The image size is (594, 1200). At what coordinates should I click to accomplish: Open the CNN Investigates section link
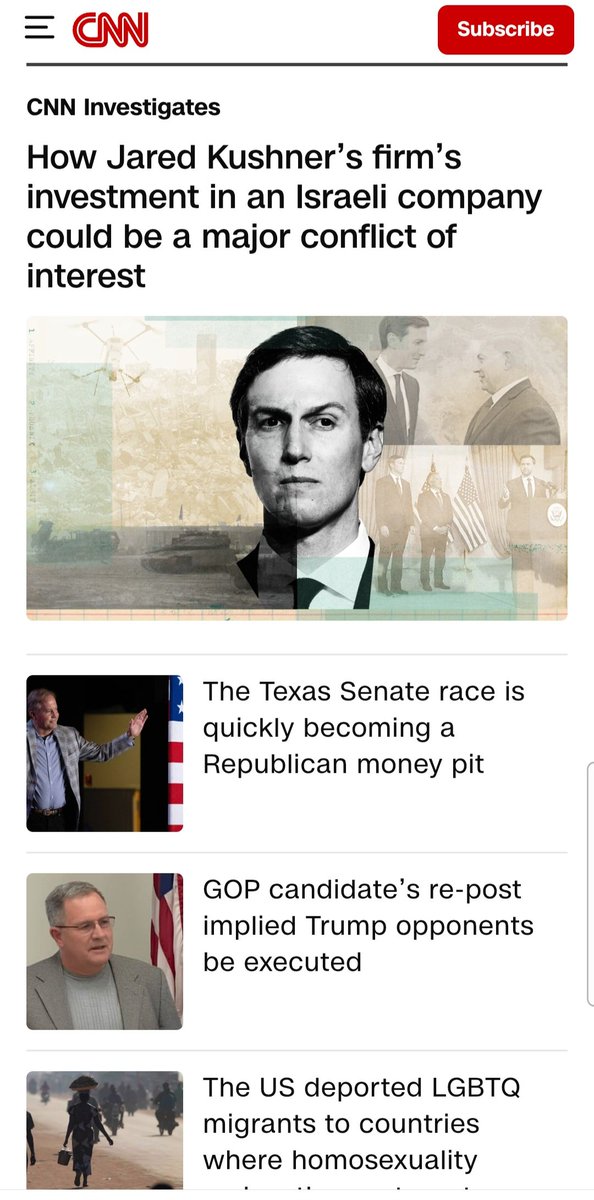tap(123, 107)
